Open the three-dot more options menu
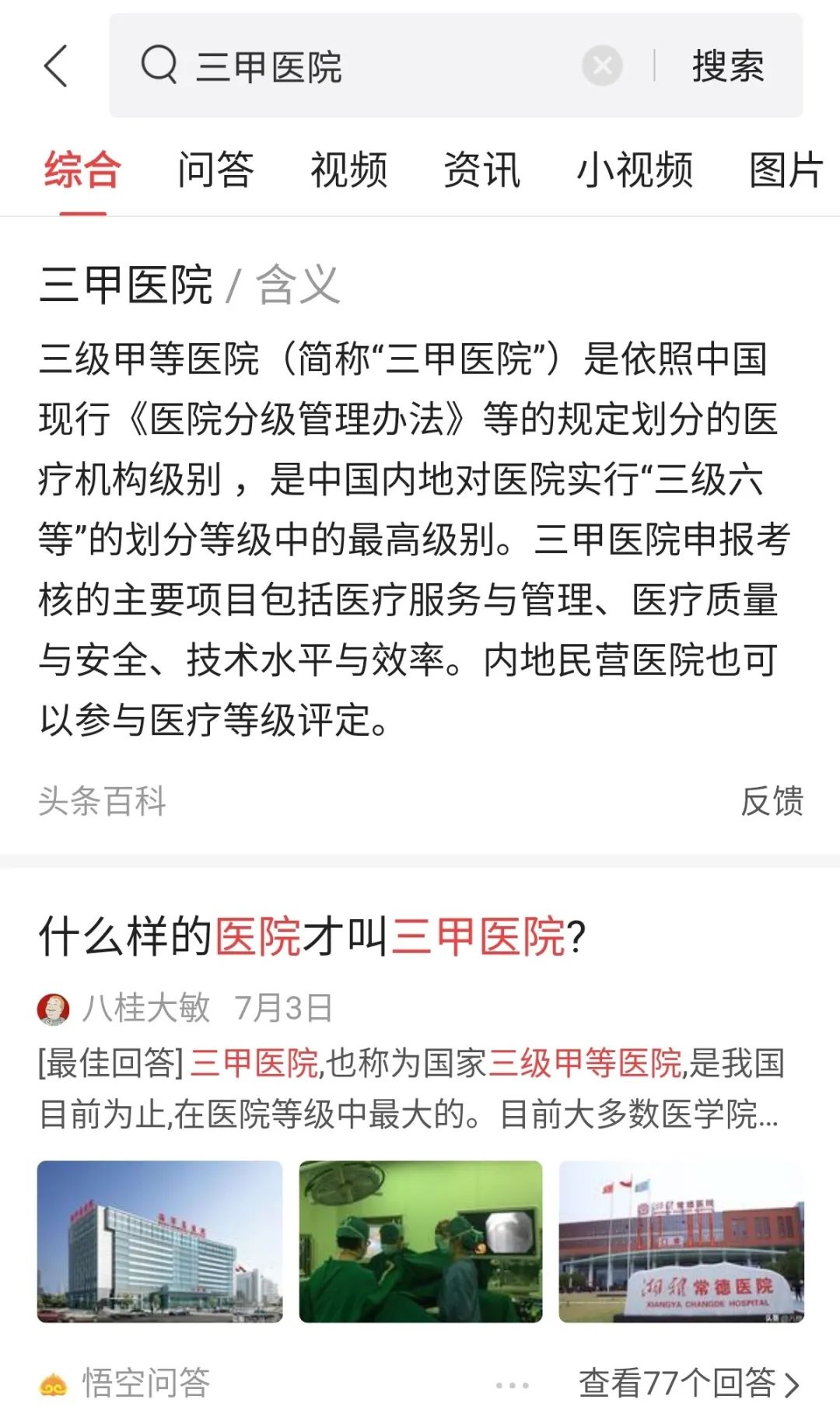The image size is (840, 1424). (x=512, y=1384)
